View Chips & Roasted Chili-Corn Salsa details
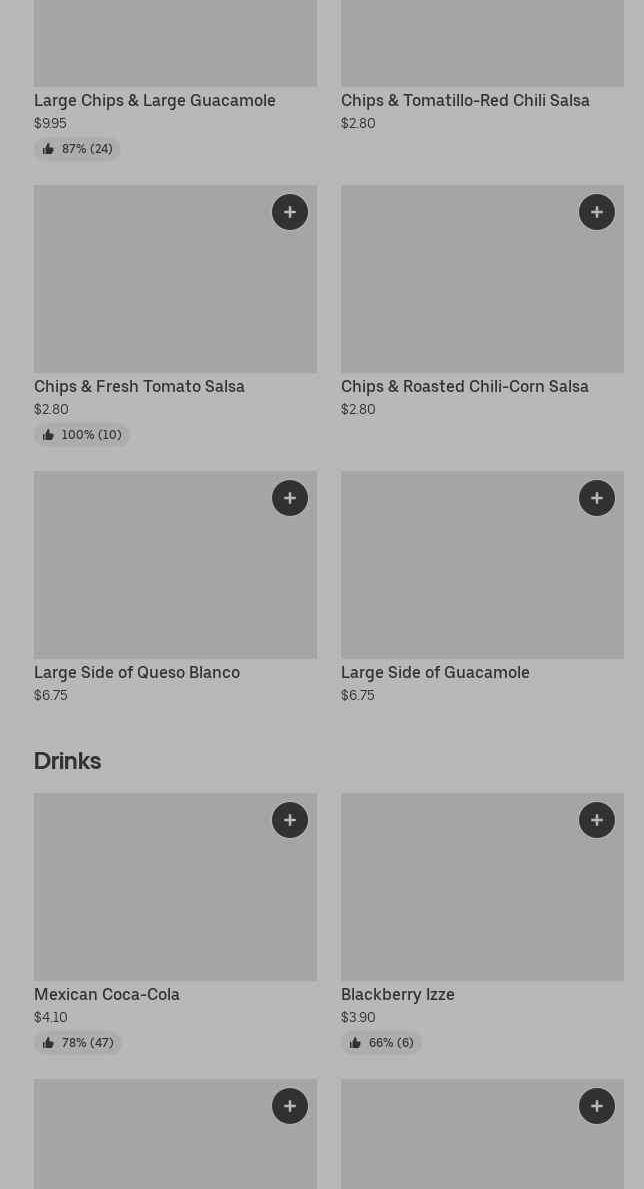 pyautogui.click(x=464, y=386)
